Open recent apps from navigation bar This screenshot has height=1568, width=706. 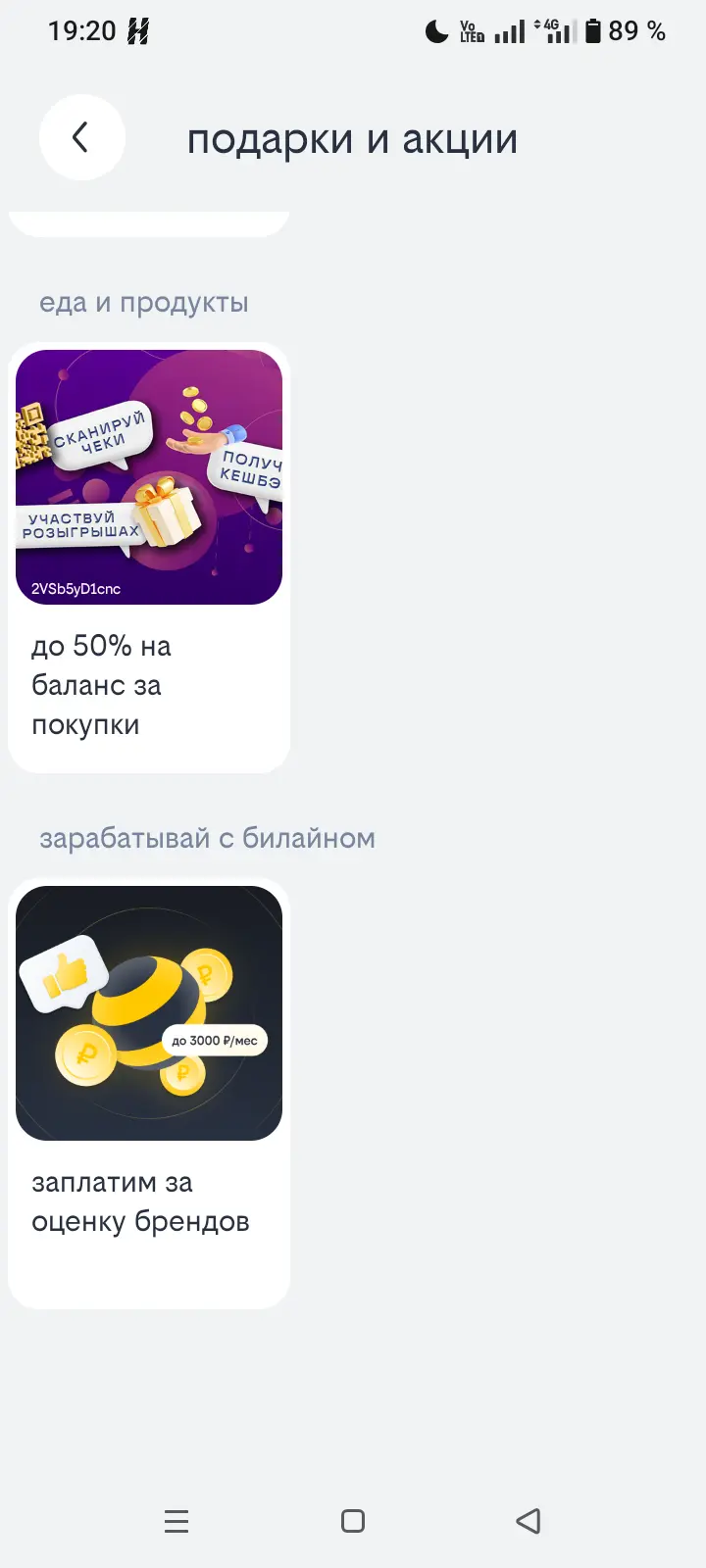(176, 1521)
